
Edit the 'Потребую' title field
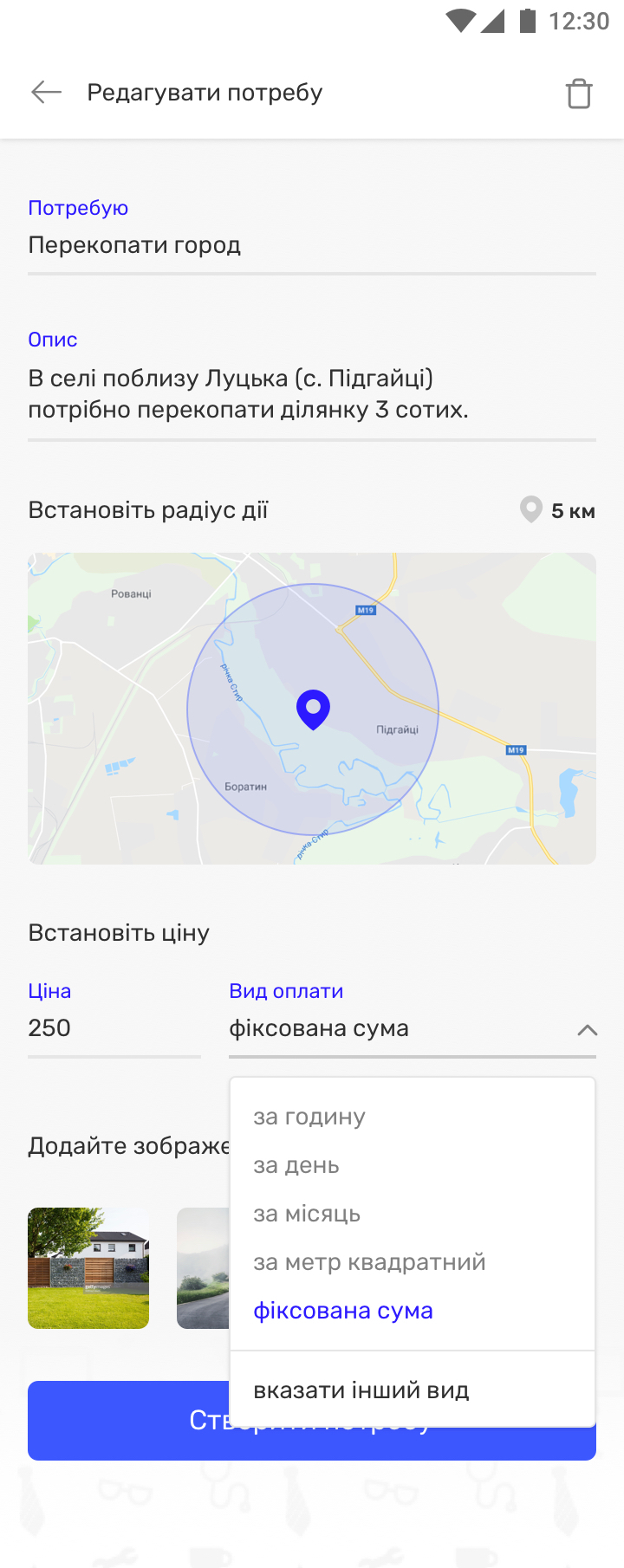point(311,245)
